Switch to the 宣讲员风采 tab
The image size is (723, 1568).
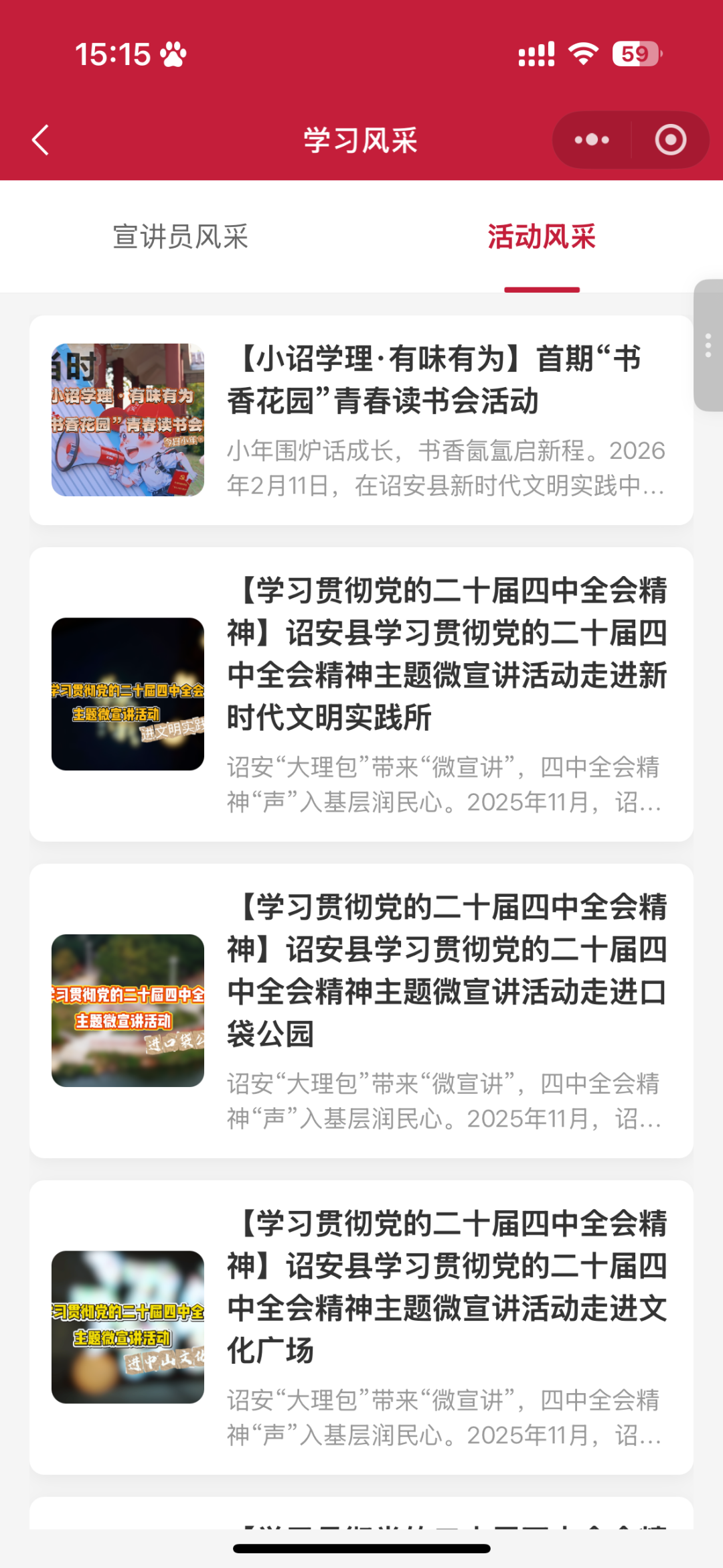[181, 237]
